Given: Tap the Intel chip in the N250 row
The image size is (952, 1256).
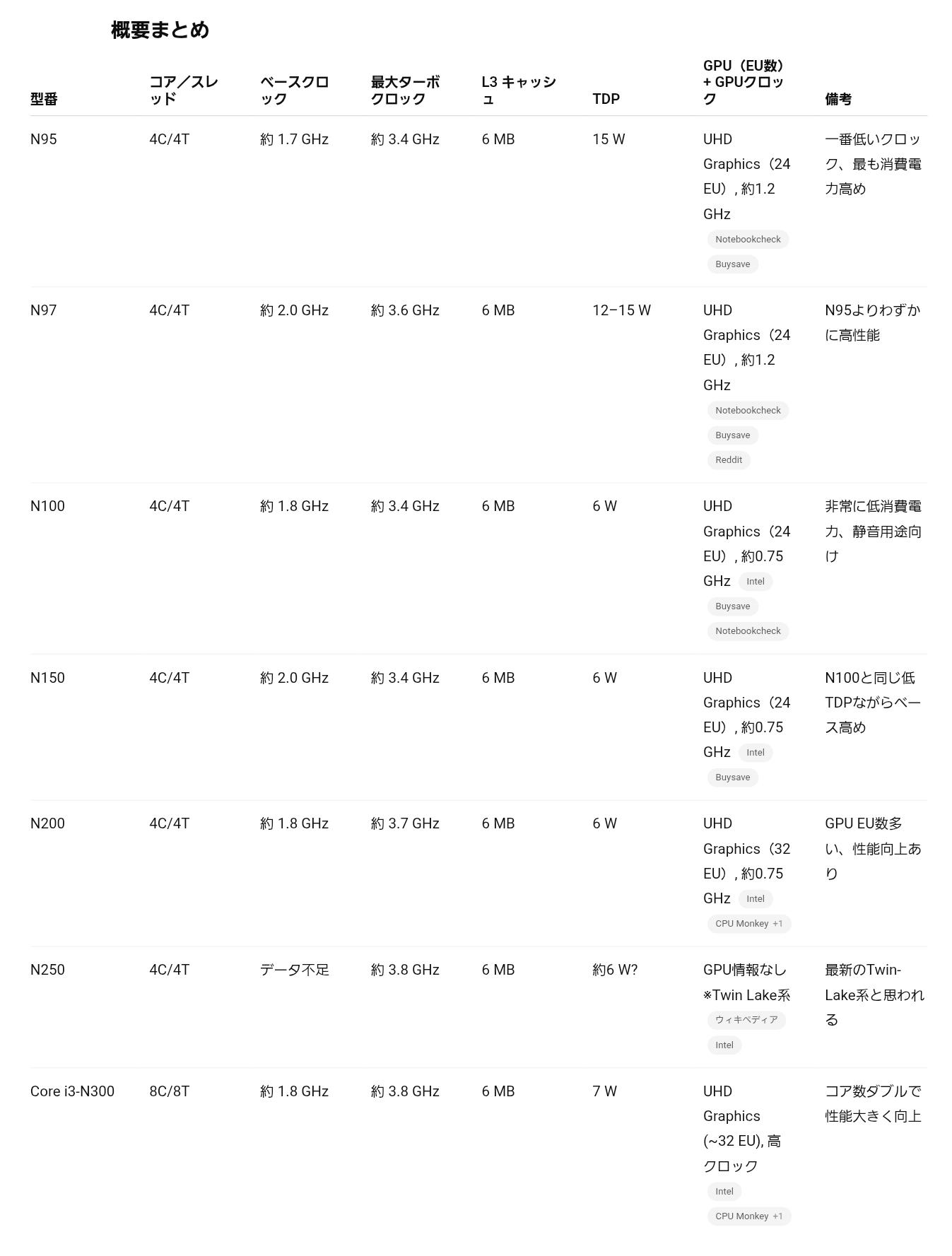Looking at the screenshot, I should [724, 1045].
